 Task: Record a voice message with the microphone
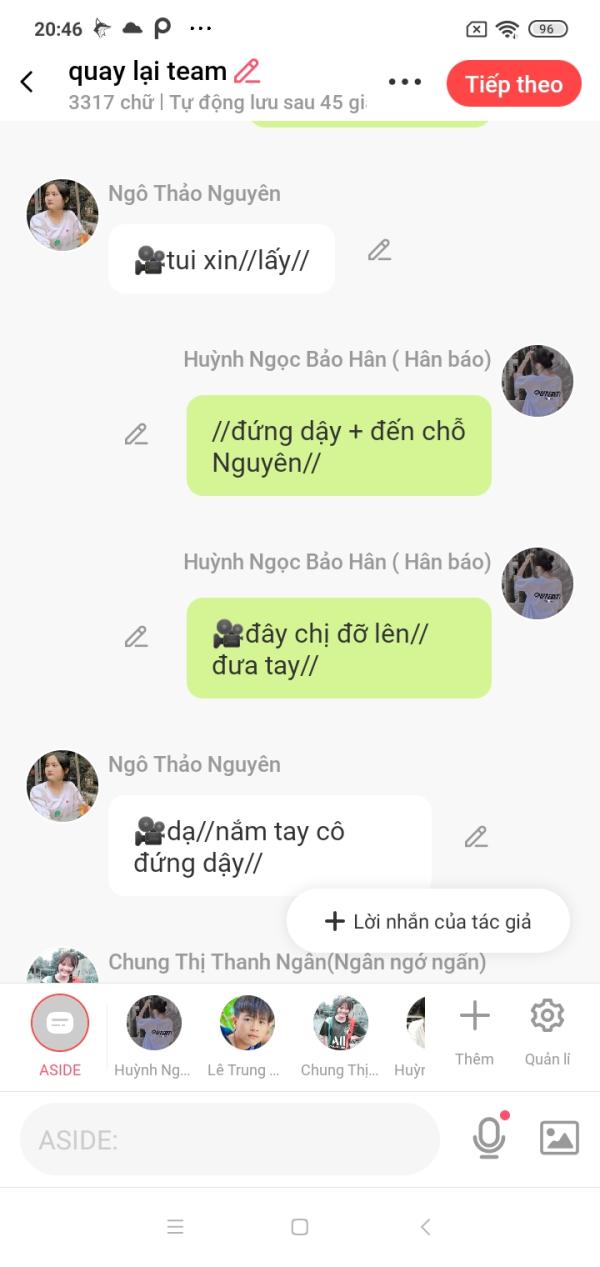[488, 1138]
